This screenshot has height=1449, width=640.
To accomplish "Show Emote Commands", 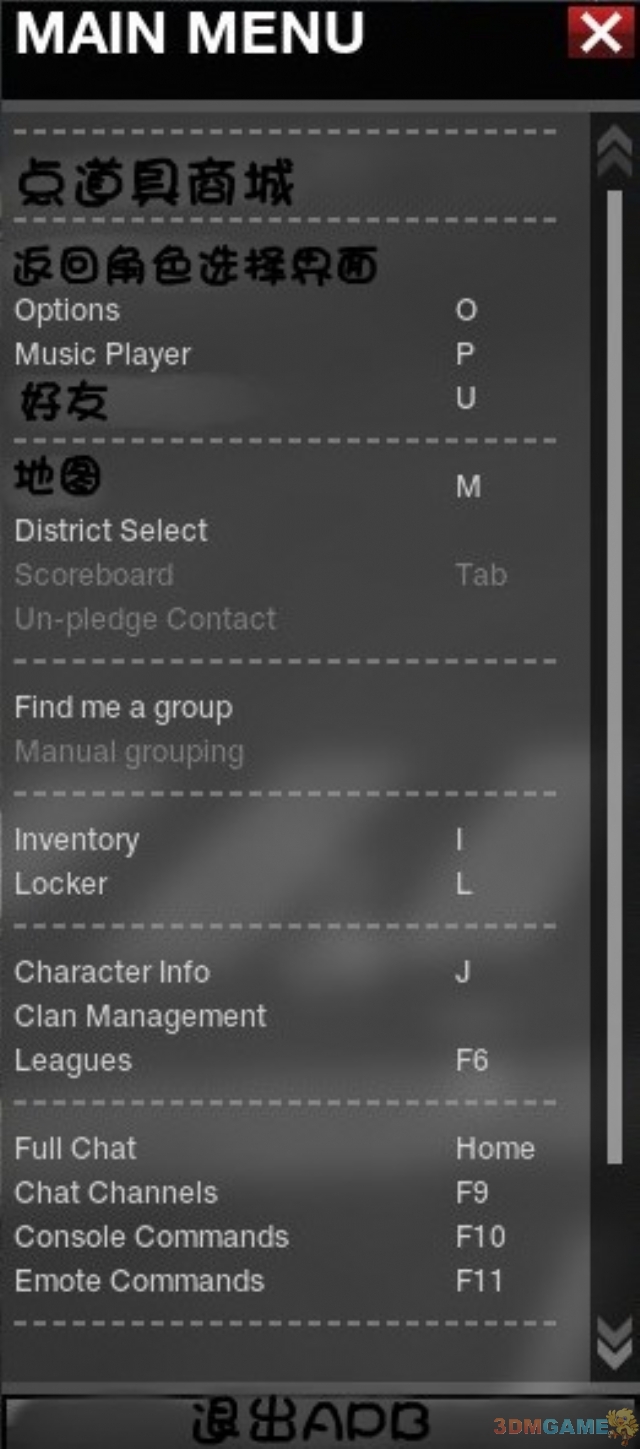I will [x=139, y=1281].
